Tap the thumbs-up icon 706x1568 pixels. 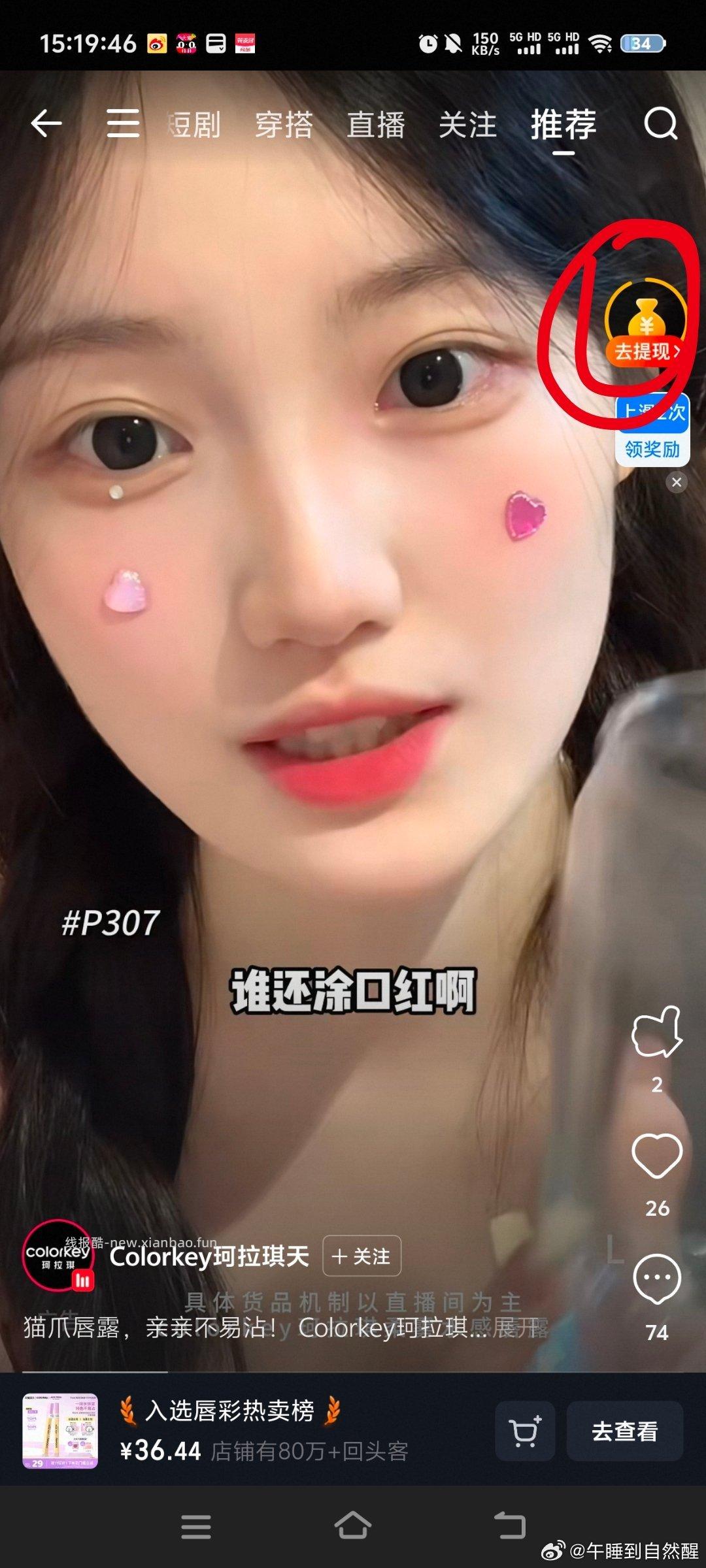(x=657, y=1032)
